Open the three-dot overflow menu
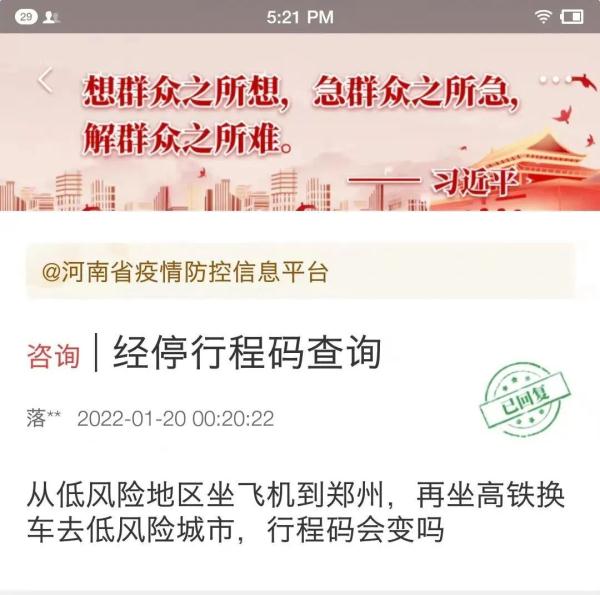Image resolution: width=600 pixels, height=595 pixels. pos(555,79)
